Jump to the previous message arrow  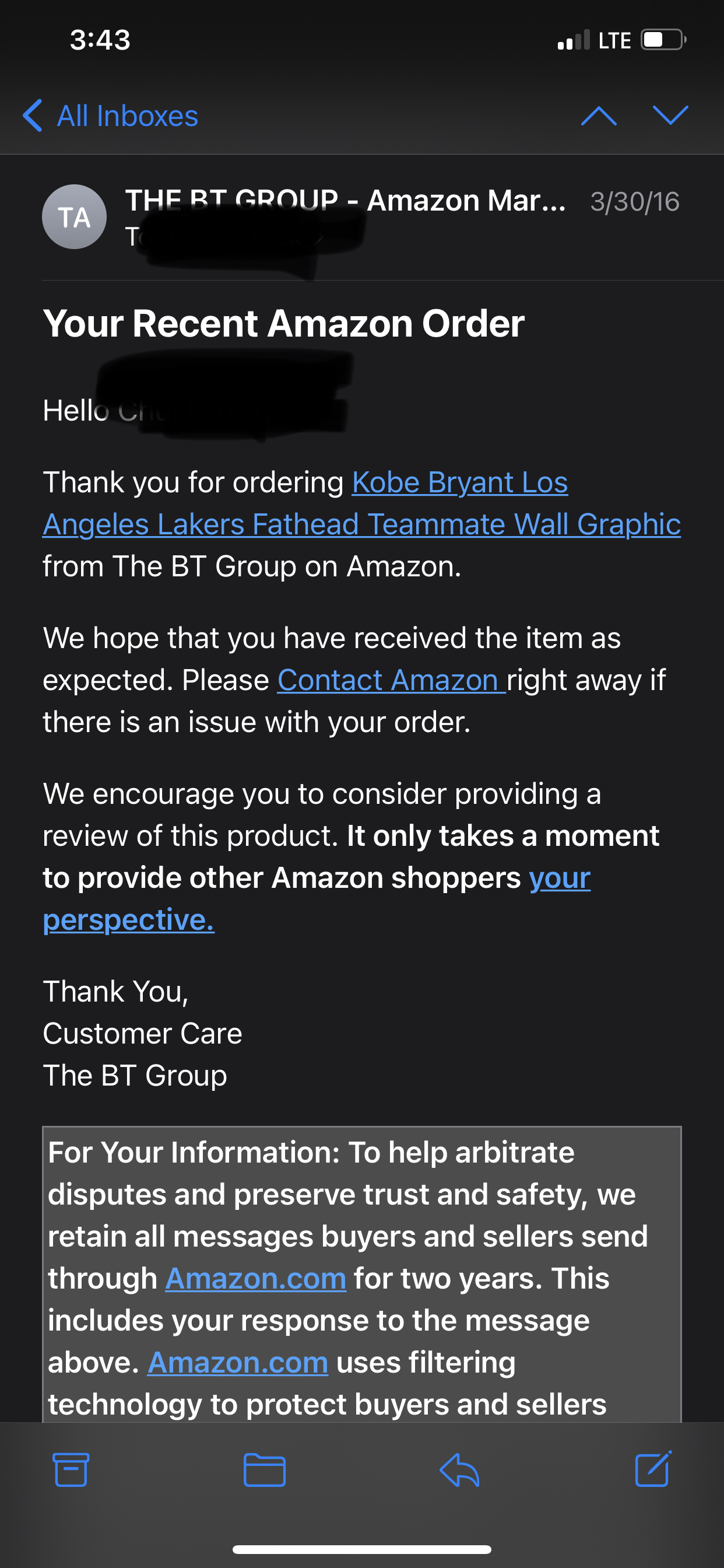pos(599,116)
